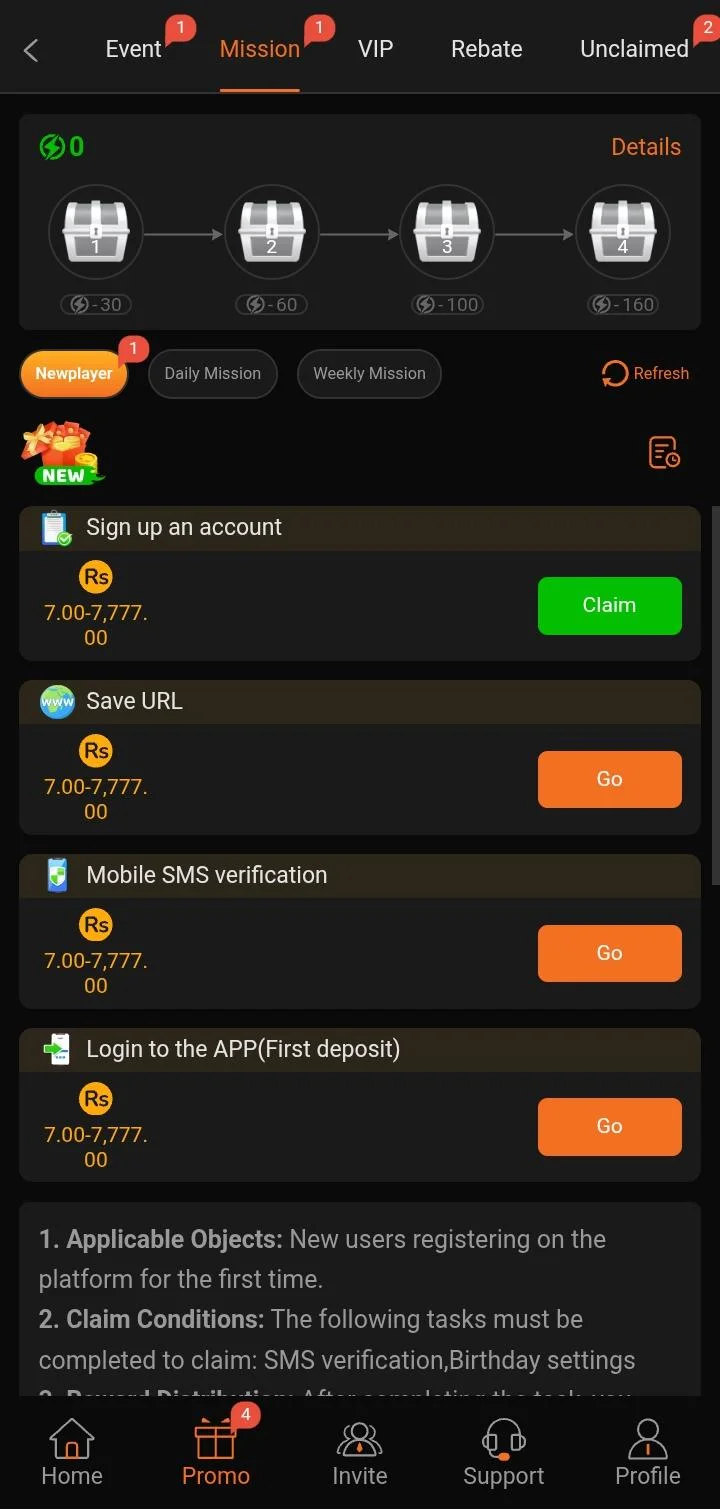Go to the Profile tab

point(648,1453)
